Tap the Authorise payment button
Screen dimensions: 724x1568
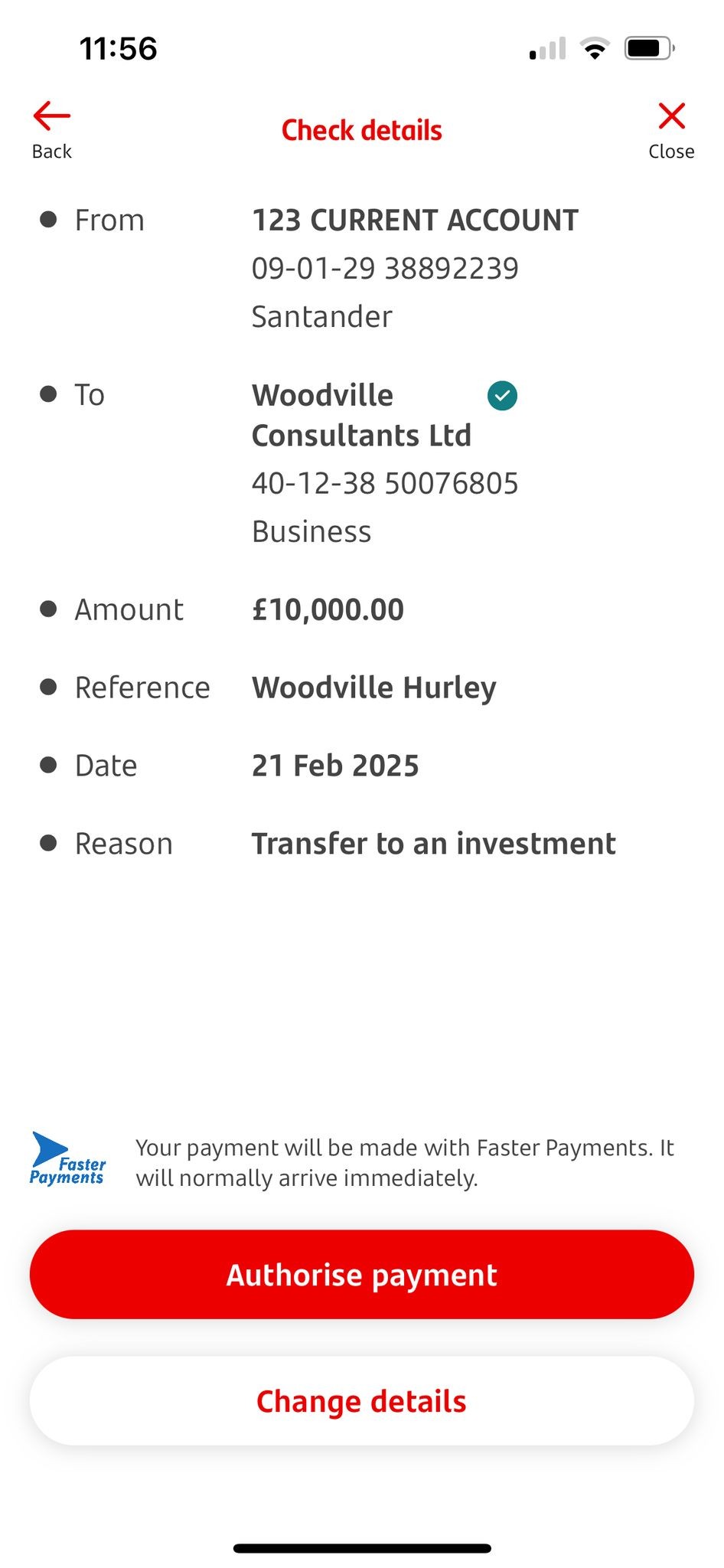tap(362, 1274)
